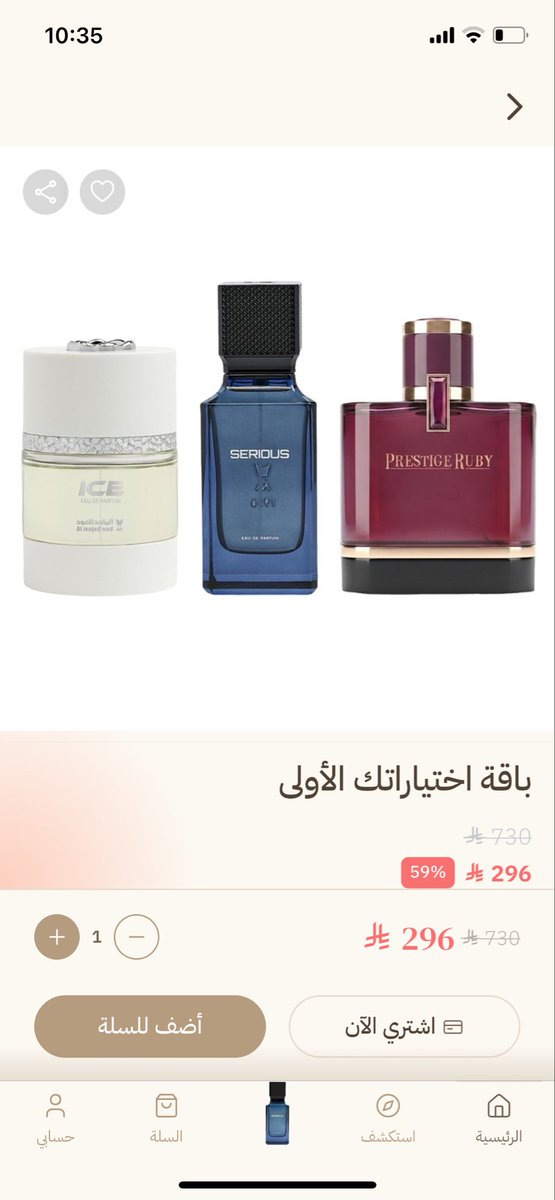The image size is (555, 1200).
Task: Decrease quantity with the minus button
Action: click(137, 937)
